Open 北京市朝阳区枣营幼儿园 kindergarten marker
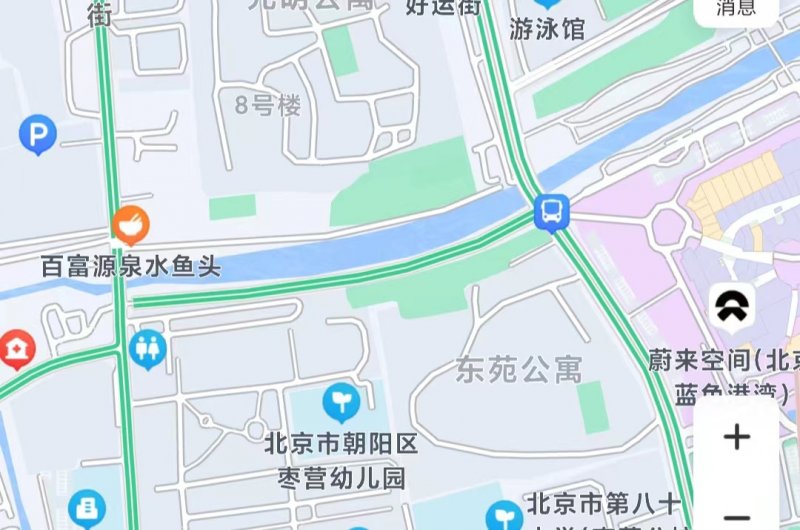Screen dimensions: 800x530 [x=341, y=402]
